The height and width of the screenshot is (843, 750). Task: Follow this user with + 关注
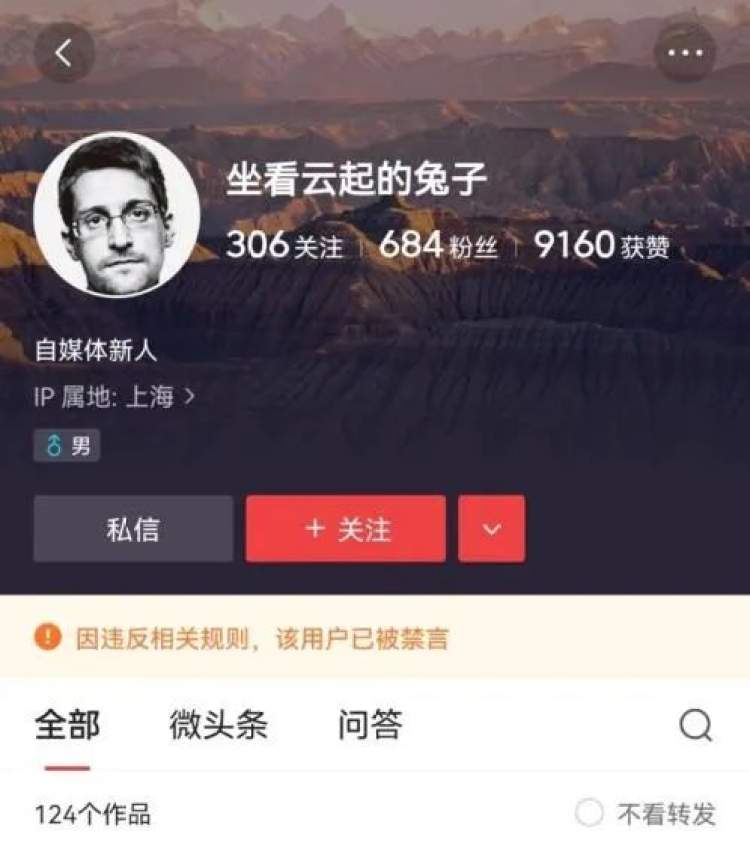[346, 529]
